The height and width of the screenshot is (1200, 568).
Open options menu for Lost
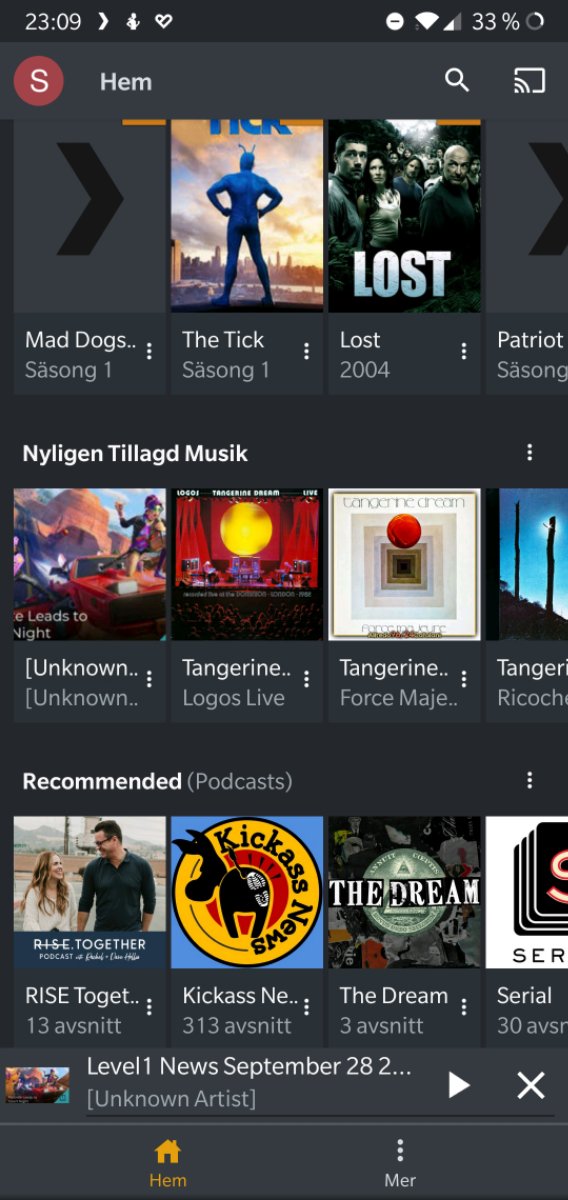click(464, 351)
